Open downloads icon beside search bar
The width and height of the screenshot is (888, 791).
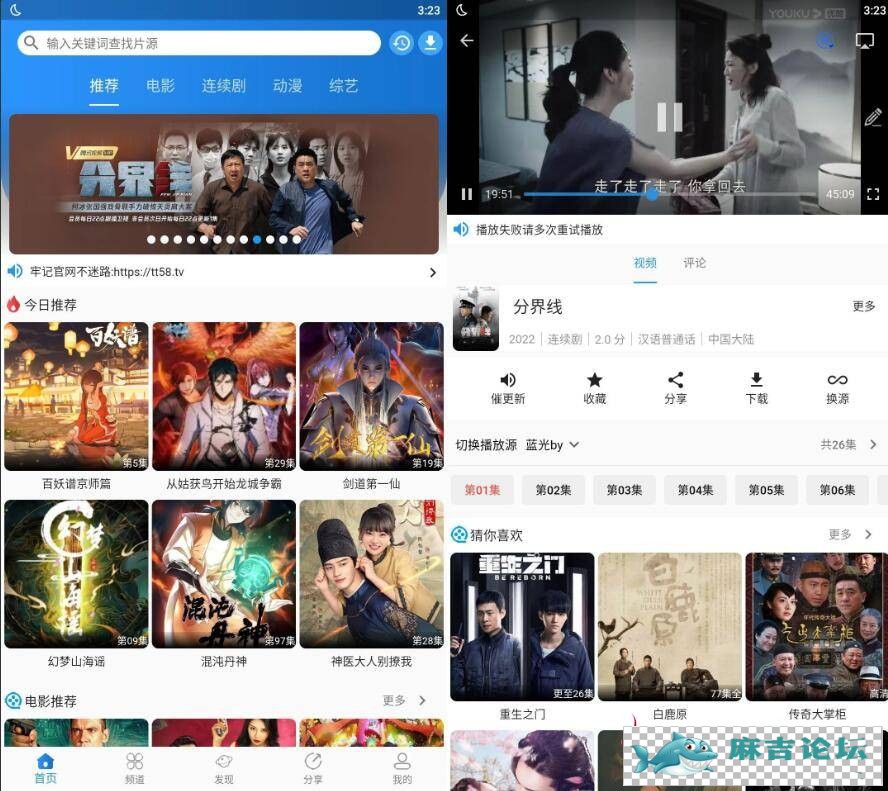point(430,43)
